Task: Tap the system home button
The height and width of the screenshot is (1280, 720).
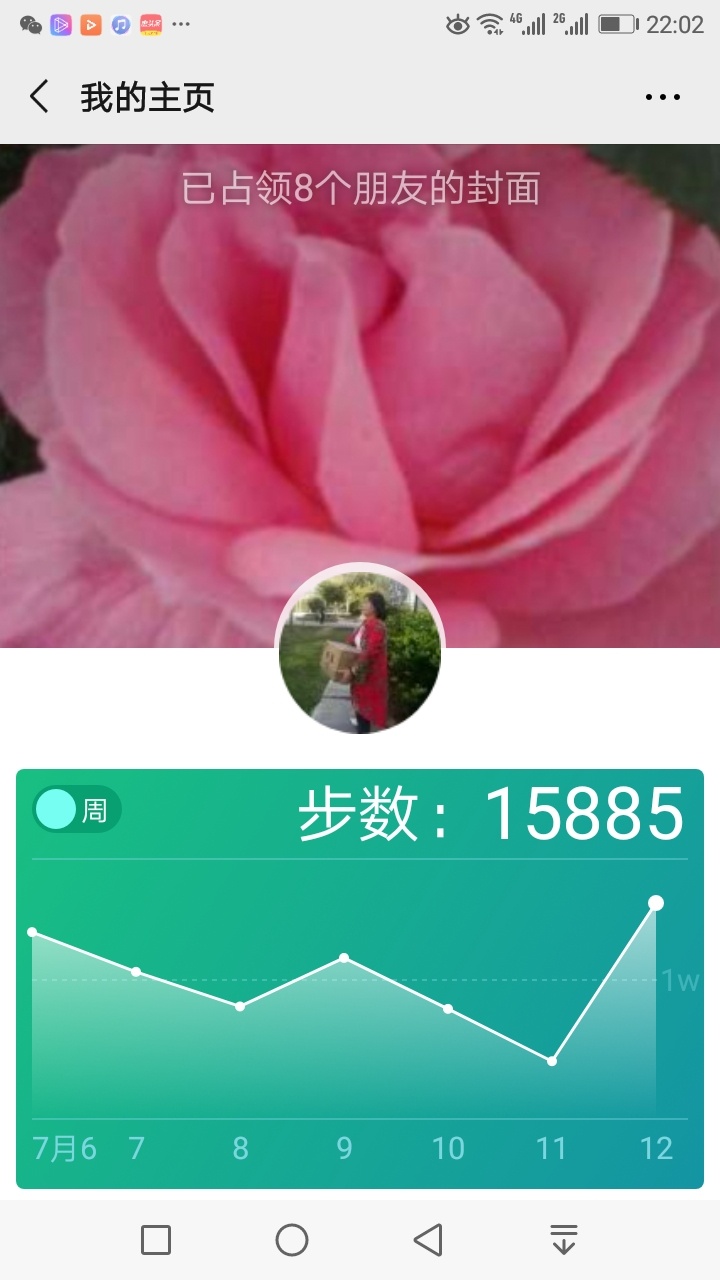Action: tap(292, 1240)
